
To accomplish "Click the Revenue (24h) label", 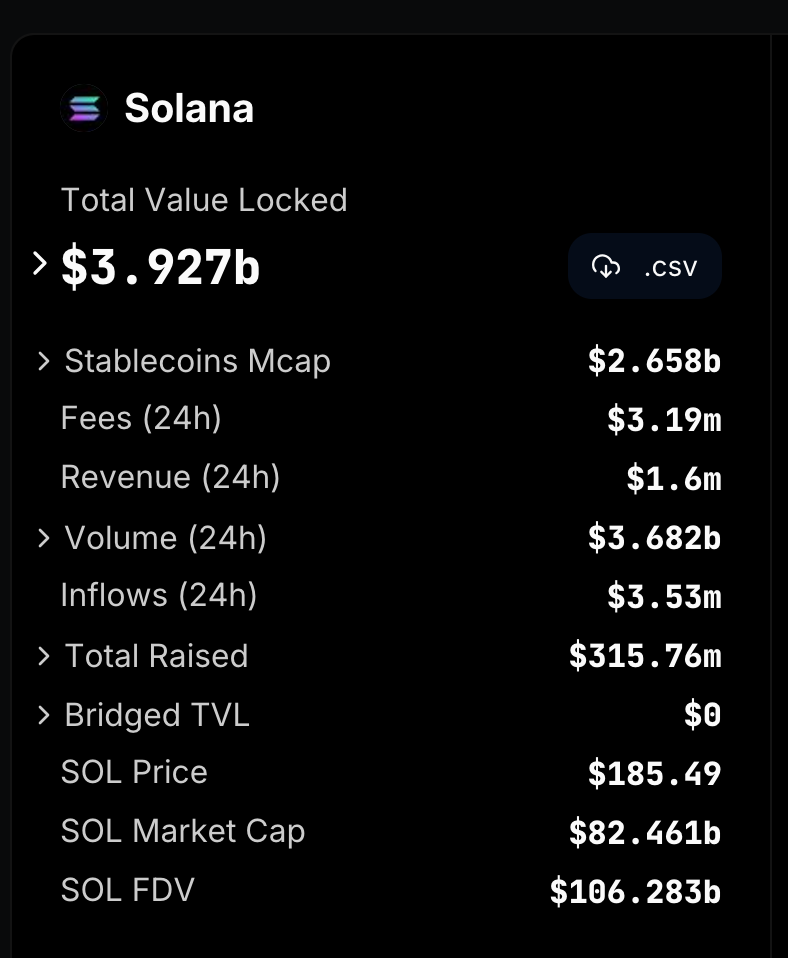I will pos(170,477).
